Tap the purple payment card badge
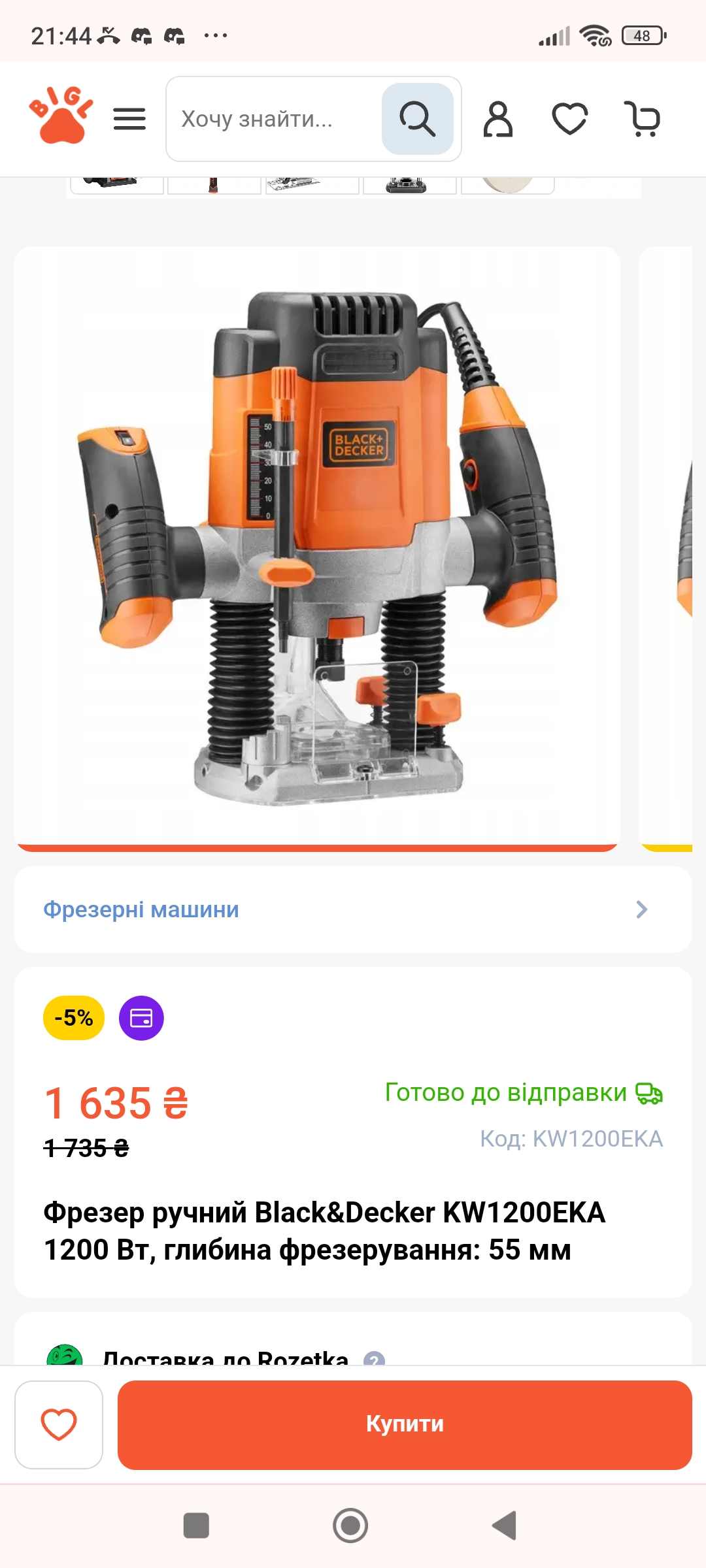706x1568 pixels. click(141, 1018)
